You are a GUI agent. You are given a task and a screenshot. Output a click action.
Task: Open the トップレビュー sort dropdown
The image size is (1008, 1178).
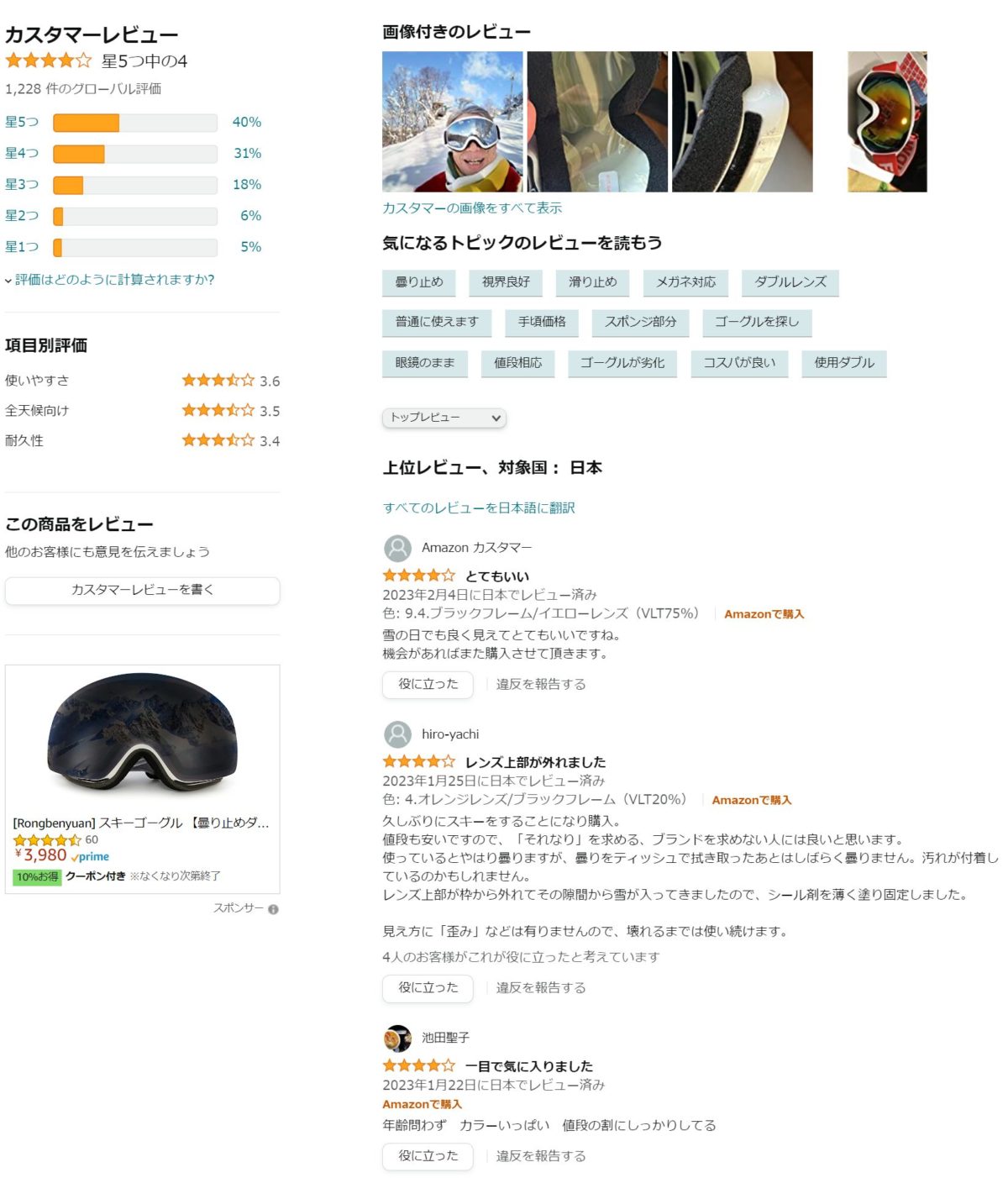coord(444,418)
